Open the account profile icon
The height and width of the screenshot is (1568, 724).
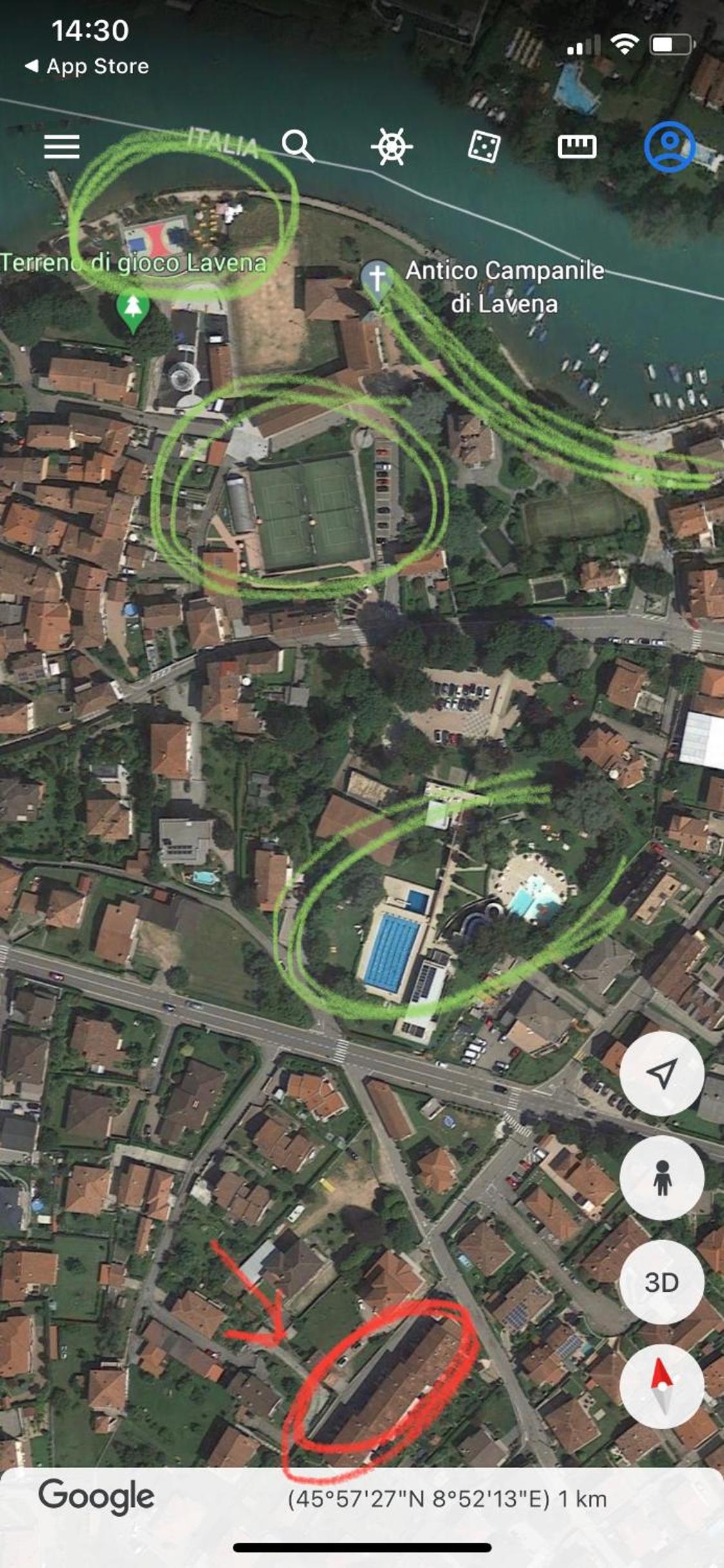pos(669,146)
